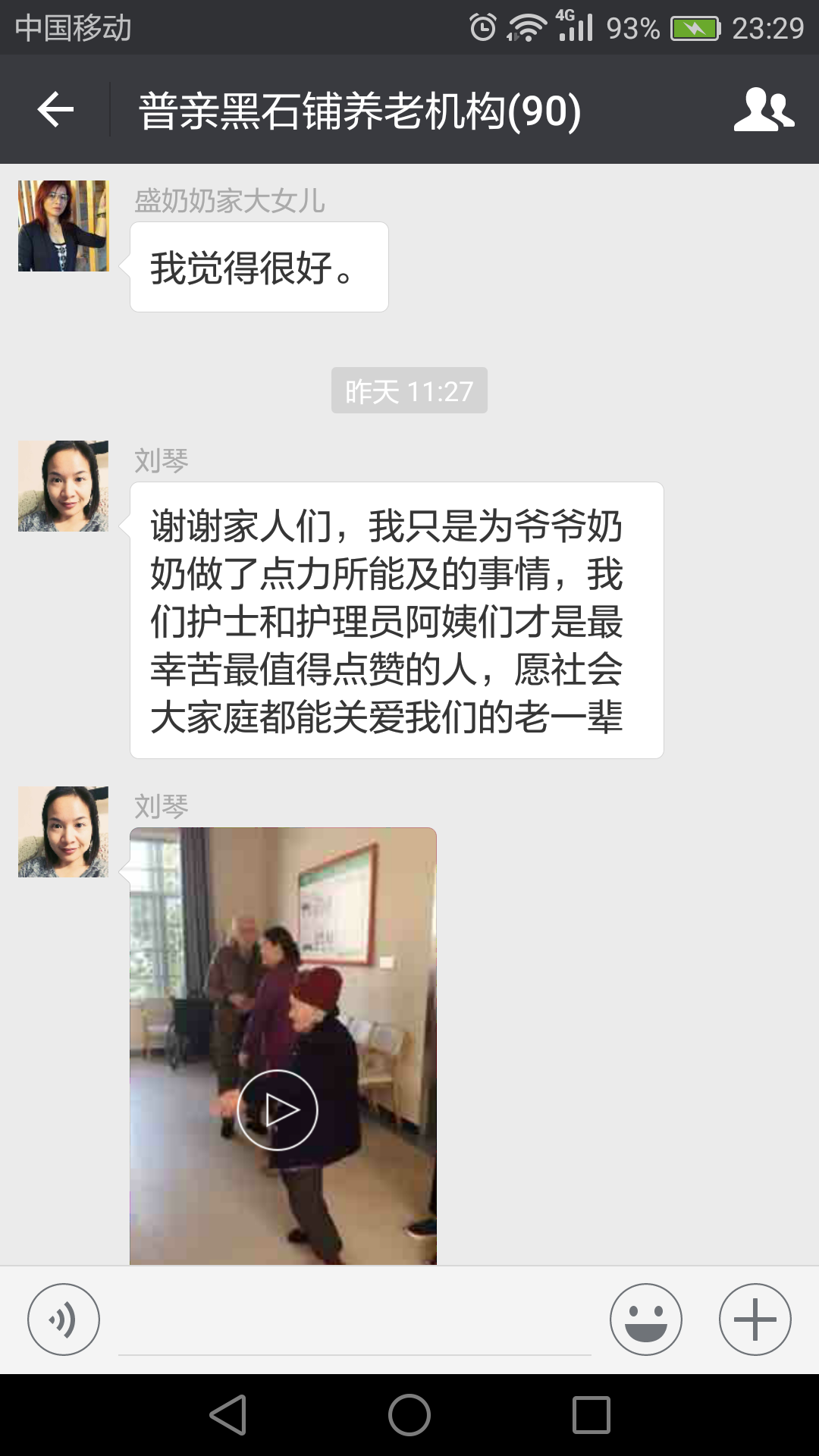Open the emoji picker
The image size is (819, 1456).
645,1319
